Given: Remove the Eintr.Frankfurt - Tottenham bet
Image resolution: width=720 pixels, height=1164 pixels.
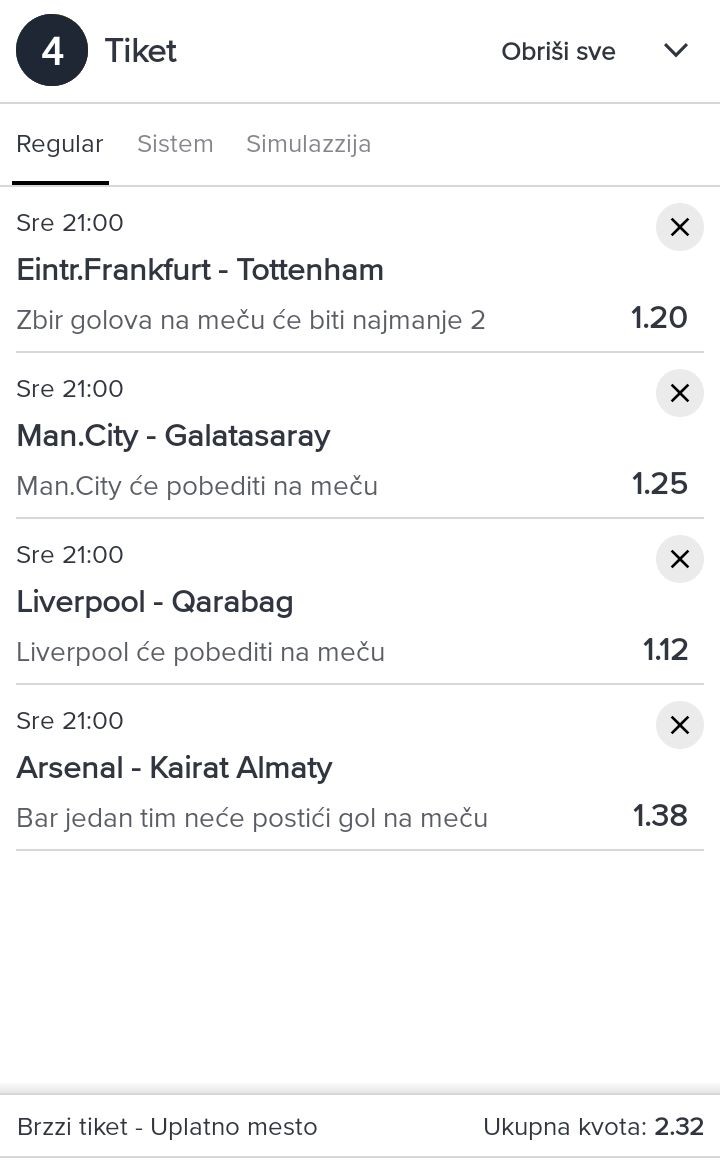Looking at the screenshot, I should 680,227.
